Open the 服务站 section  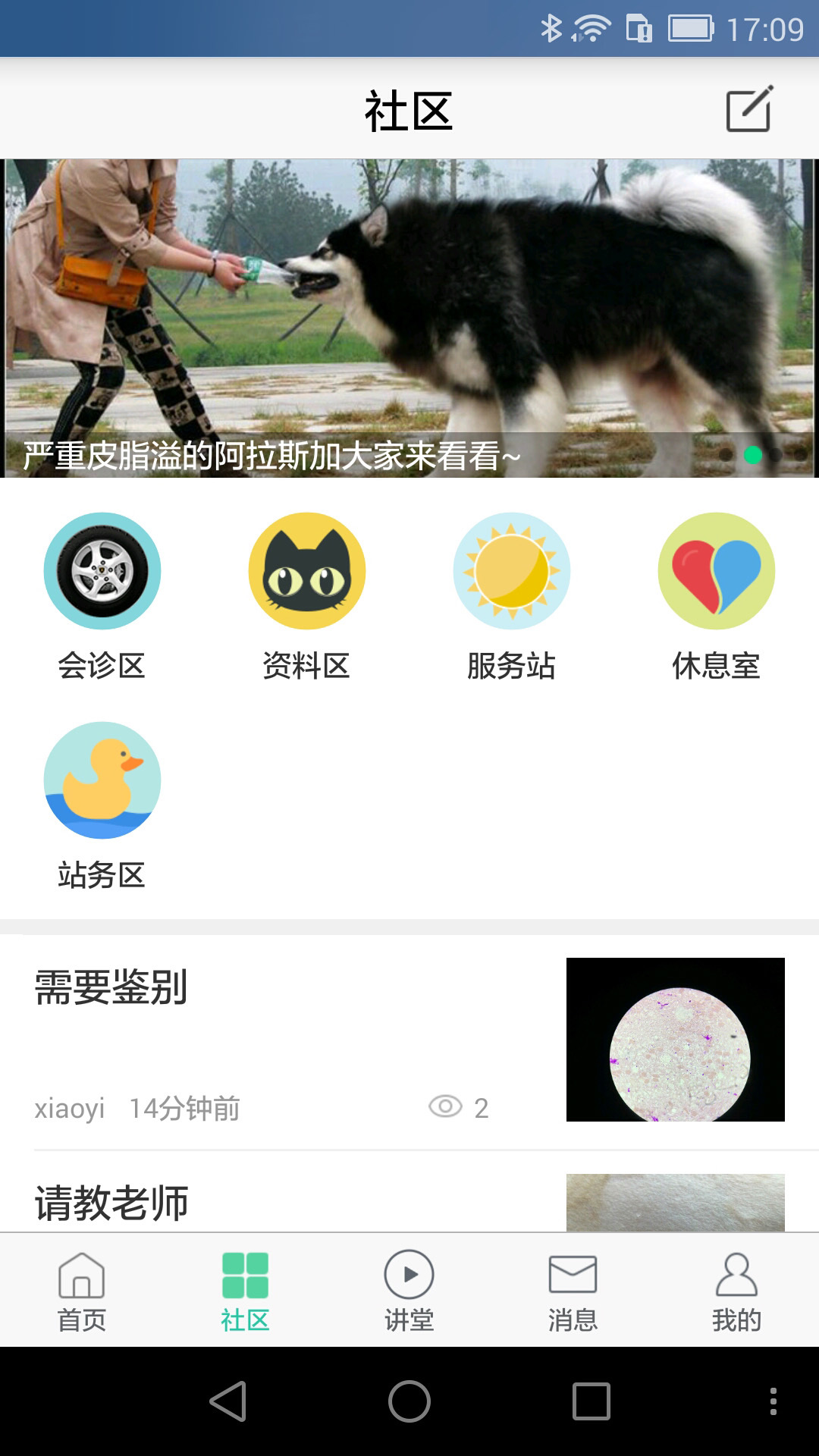tap(512, 597)
